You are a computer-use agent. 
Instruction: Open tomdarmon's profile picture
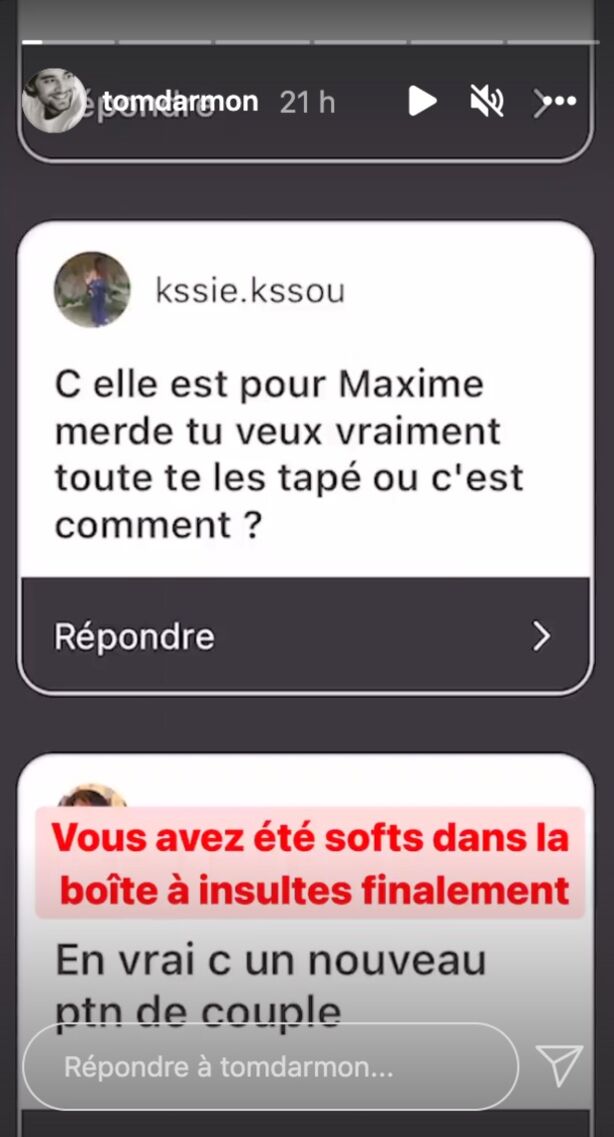53,100
